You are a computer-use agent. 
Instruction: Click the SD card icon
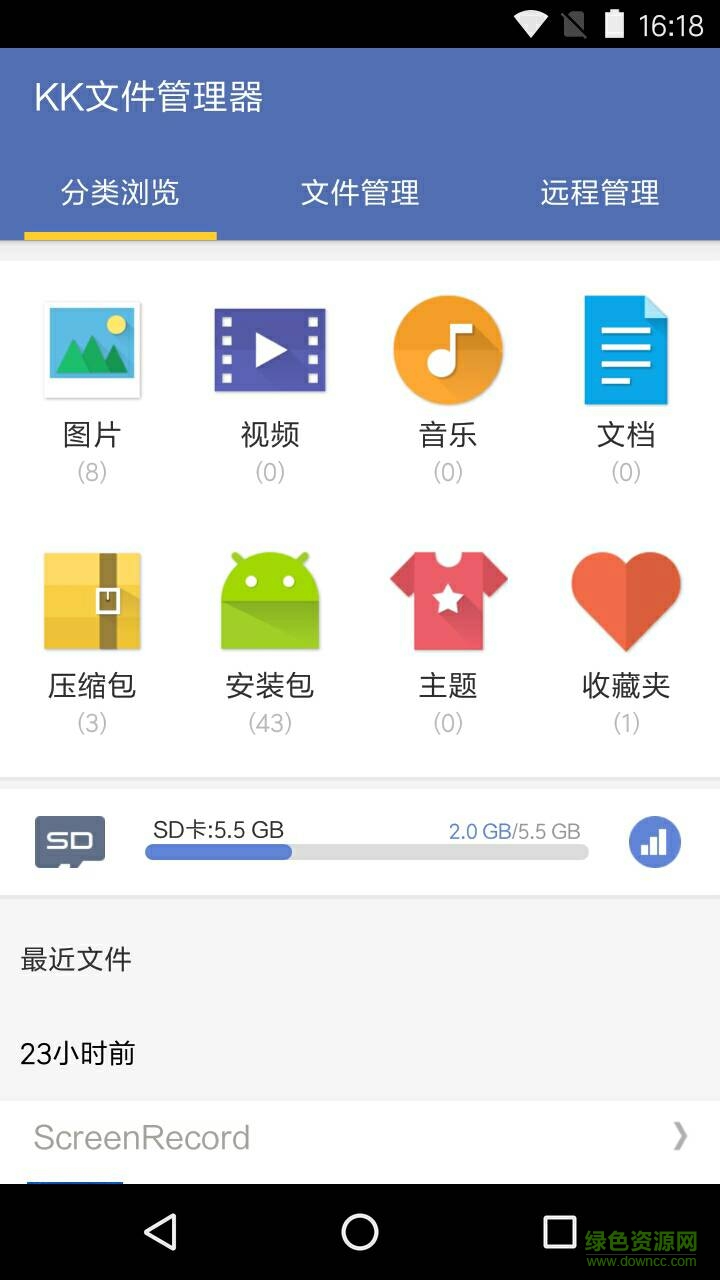click(69, 842)
